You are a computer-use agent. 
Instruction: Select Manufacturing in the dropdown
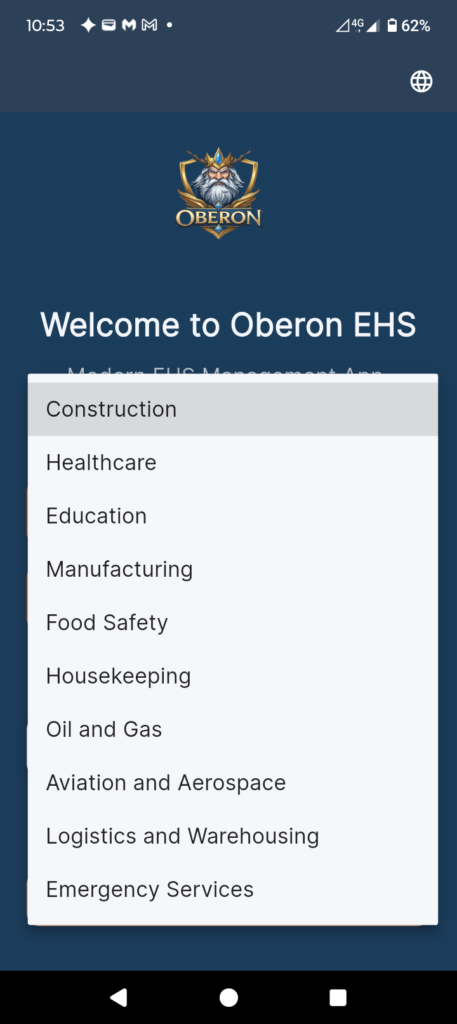[x=232, y=569]
